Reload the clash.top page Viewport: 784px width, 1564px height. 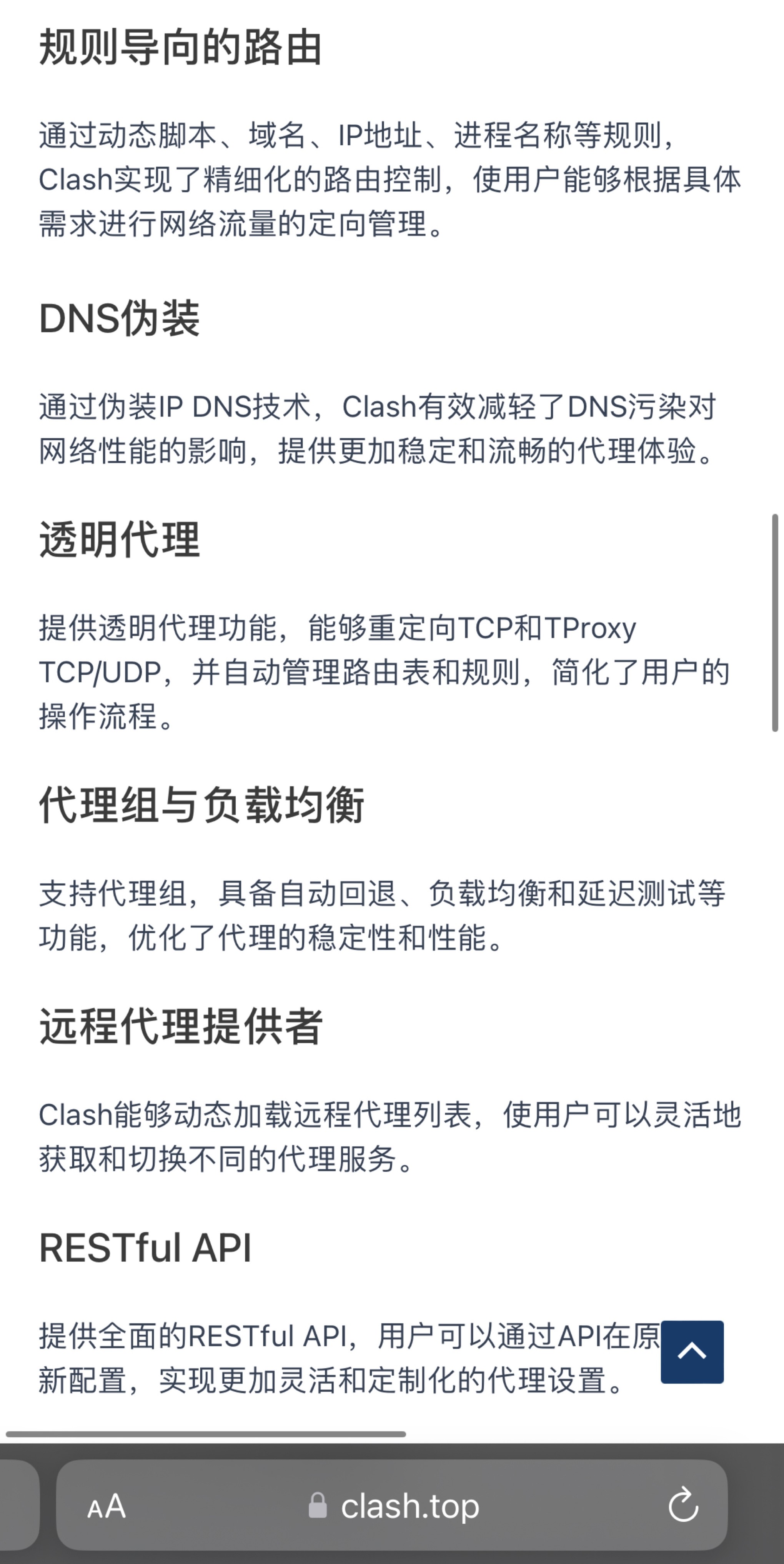(683, 1504)
